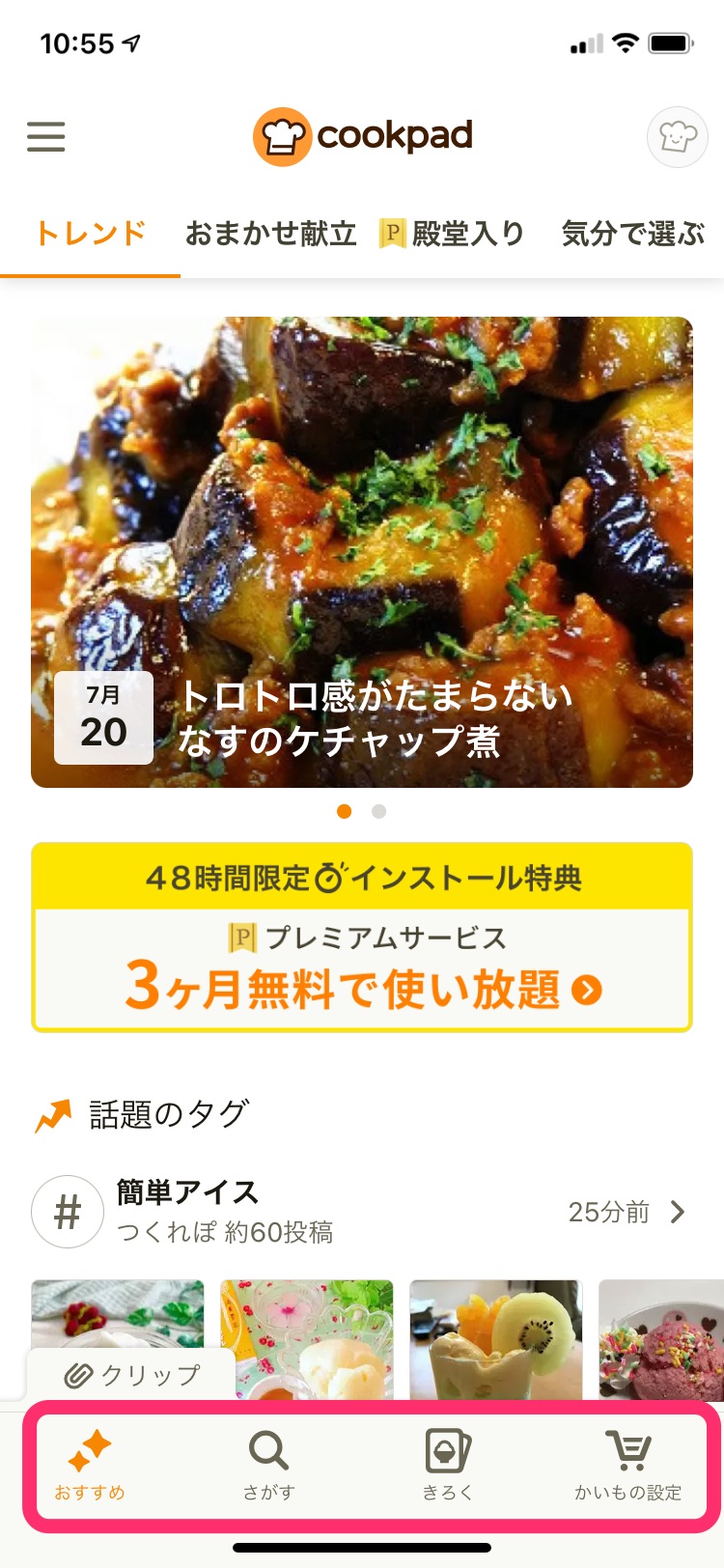Open the chef hat profile icon
Viewport: 724px width, 1568px height.
pyautogui.click(x=677, y=137)
